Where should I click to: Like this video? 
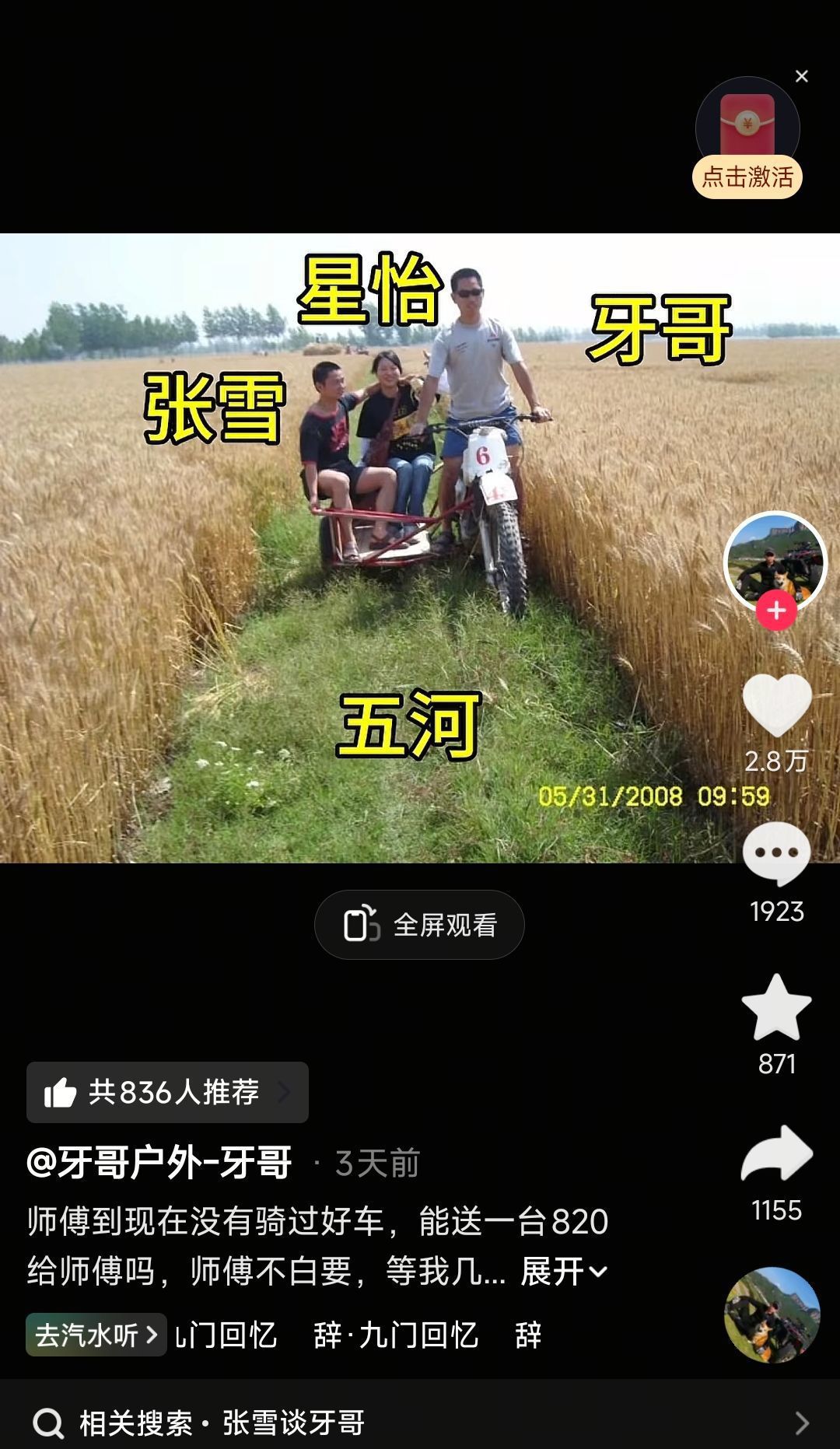(777, 705)
